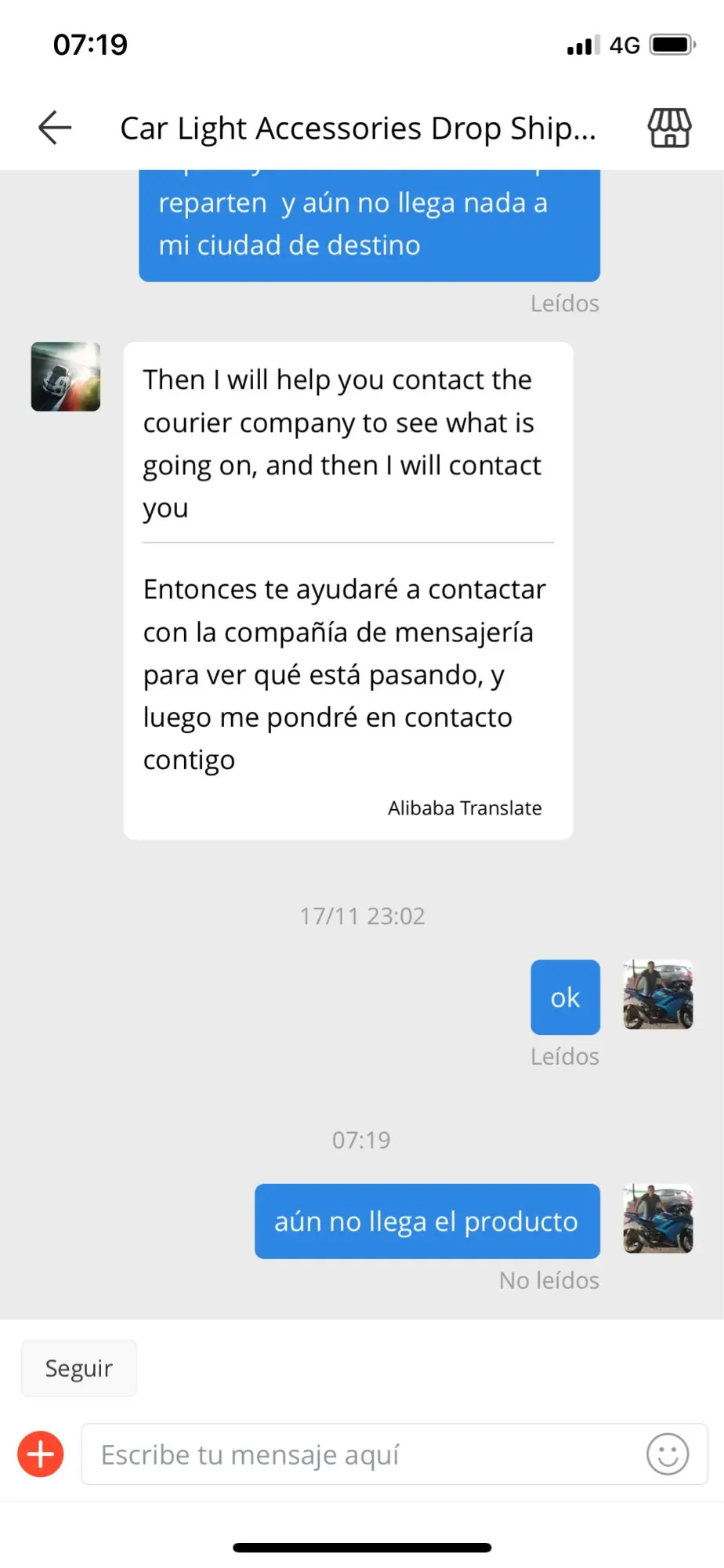Open the red plus attachment button
Viewport: 724px width, 1568px height.
[41, 1454]
